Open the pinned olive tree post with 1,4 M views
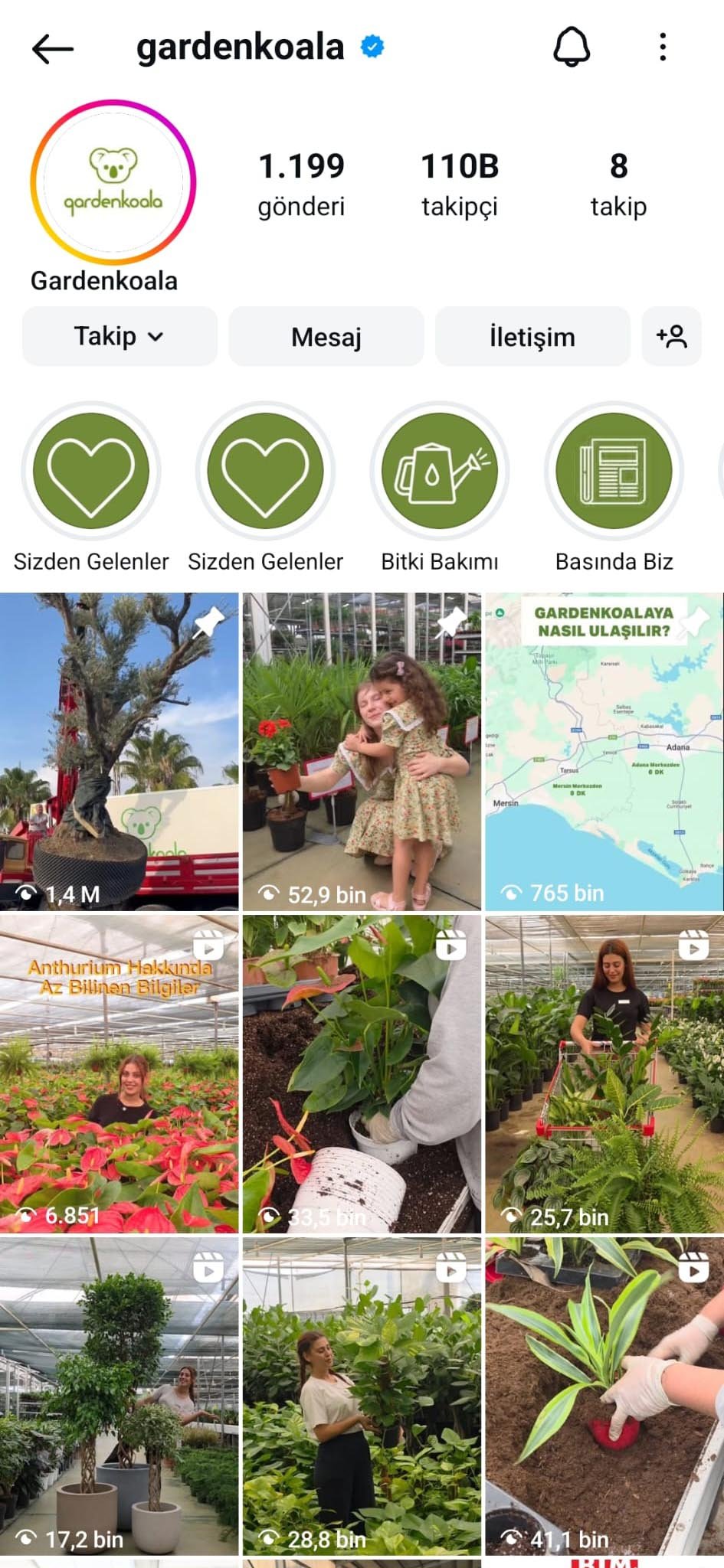This screenshot has height=1568, width=724. coord(120,752)
